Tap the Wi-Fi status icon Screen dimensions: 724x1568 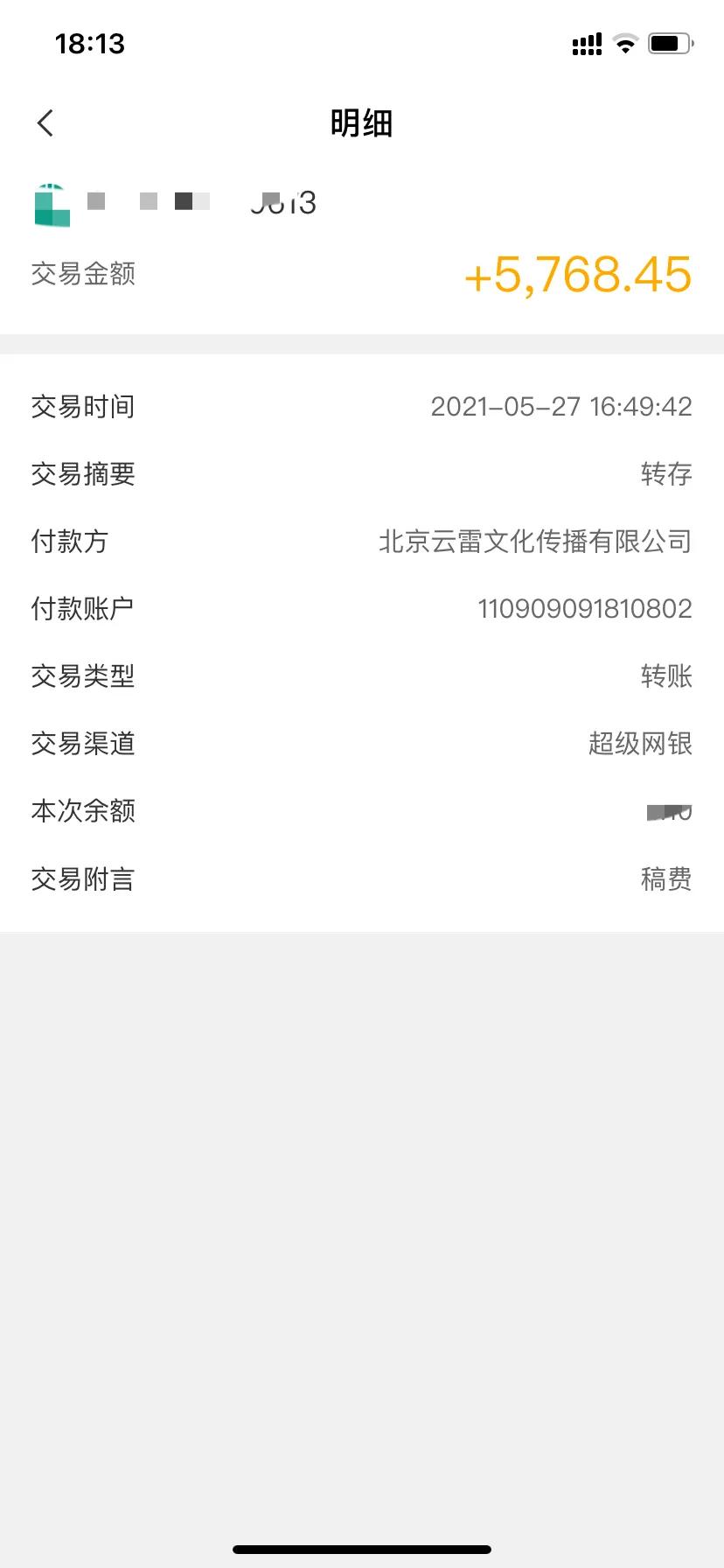(625, 43)
